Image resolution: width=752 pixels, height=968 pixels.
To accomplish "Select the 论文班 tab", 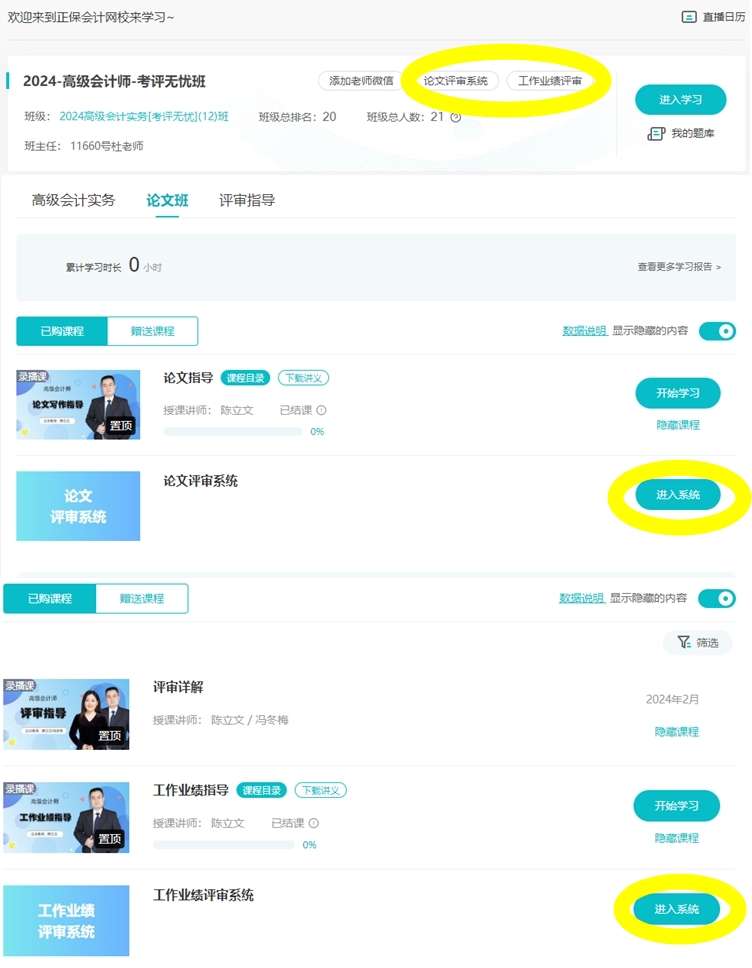I will coord(167,200).
